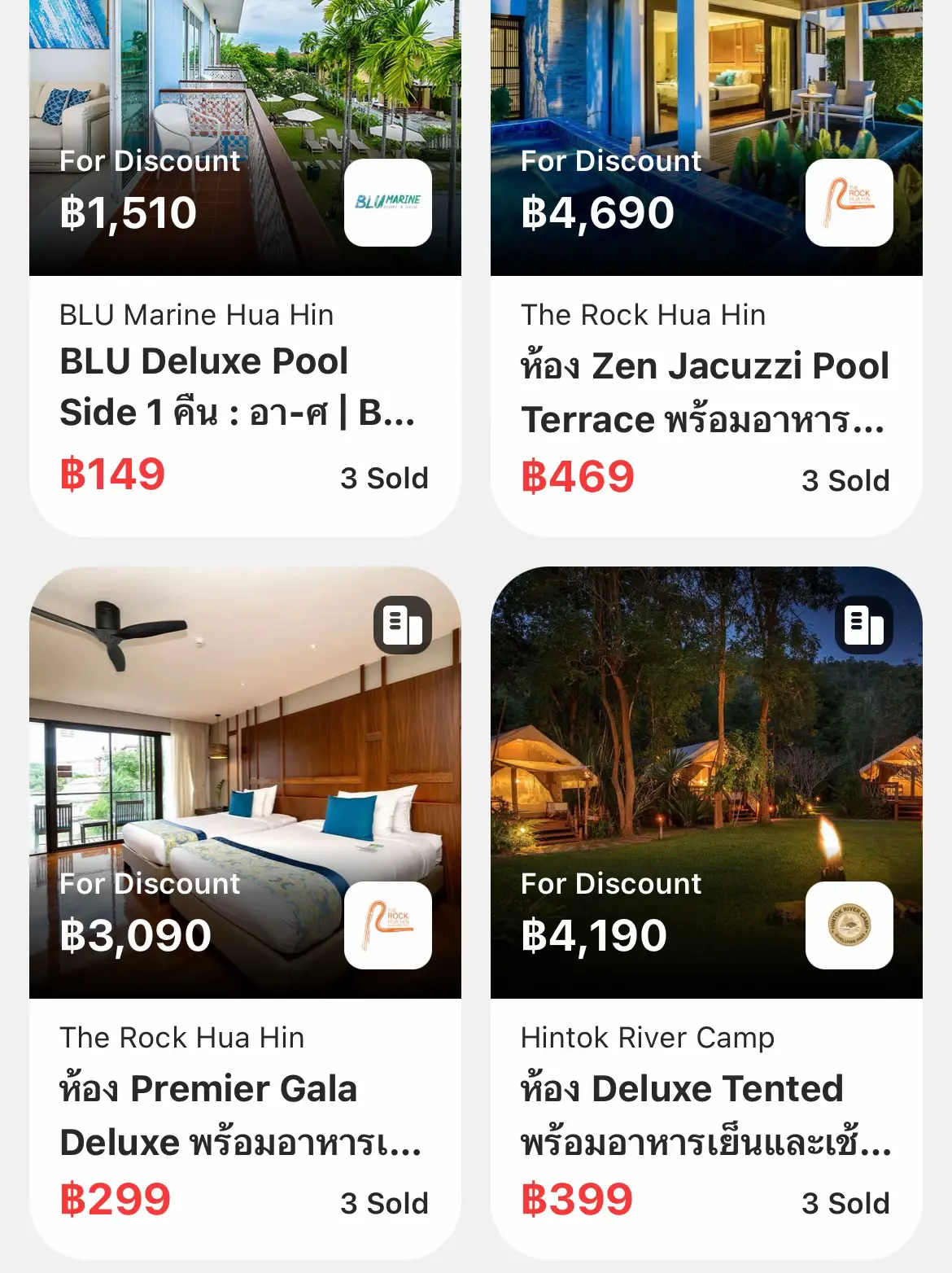Open multi-image icon on Premier Gala Deluxe card
Viewport: 952px width, 1273px height.
click(x=404, y=627)
